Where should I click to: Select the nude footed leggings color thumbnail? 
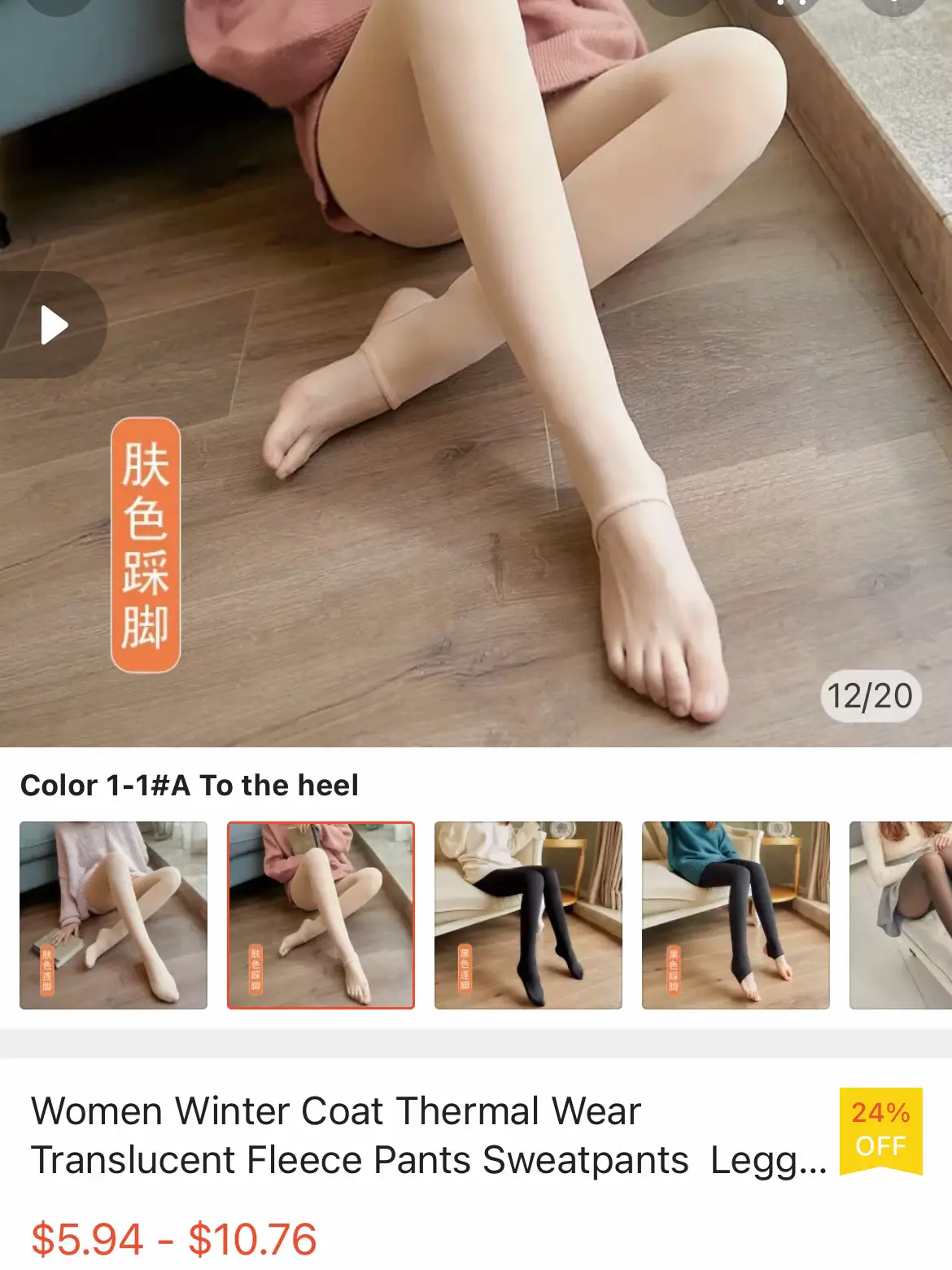(x=113, y=915)
